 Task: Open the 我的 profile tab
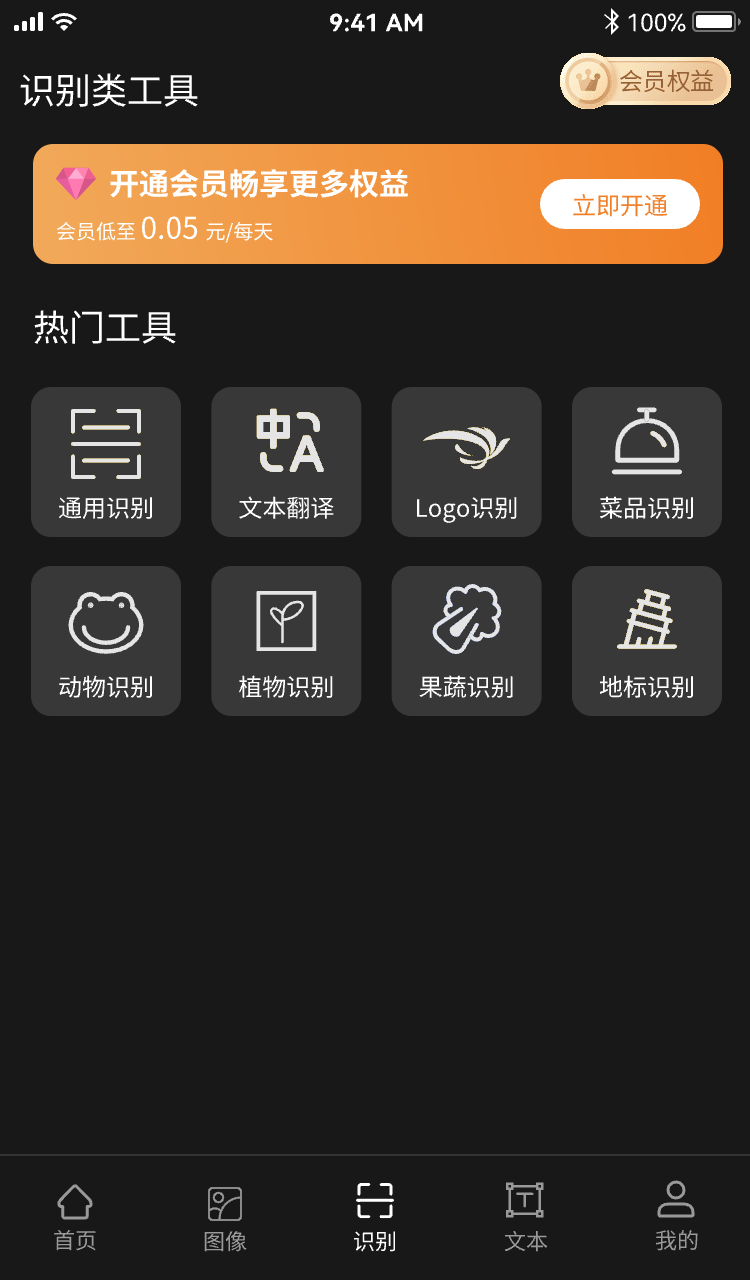click(676, 1217)
